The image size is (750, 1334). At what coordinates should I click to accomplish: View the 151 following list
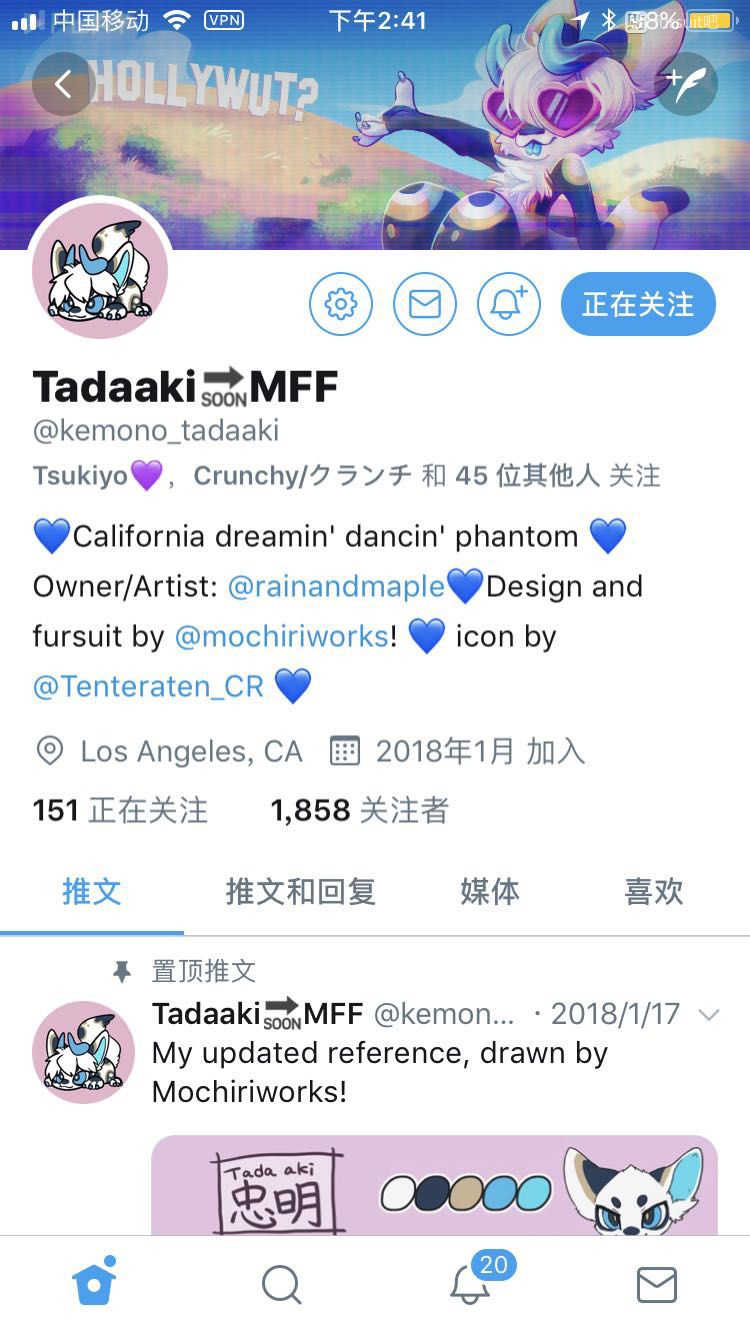[x=120, y=809]
